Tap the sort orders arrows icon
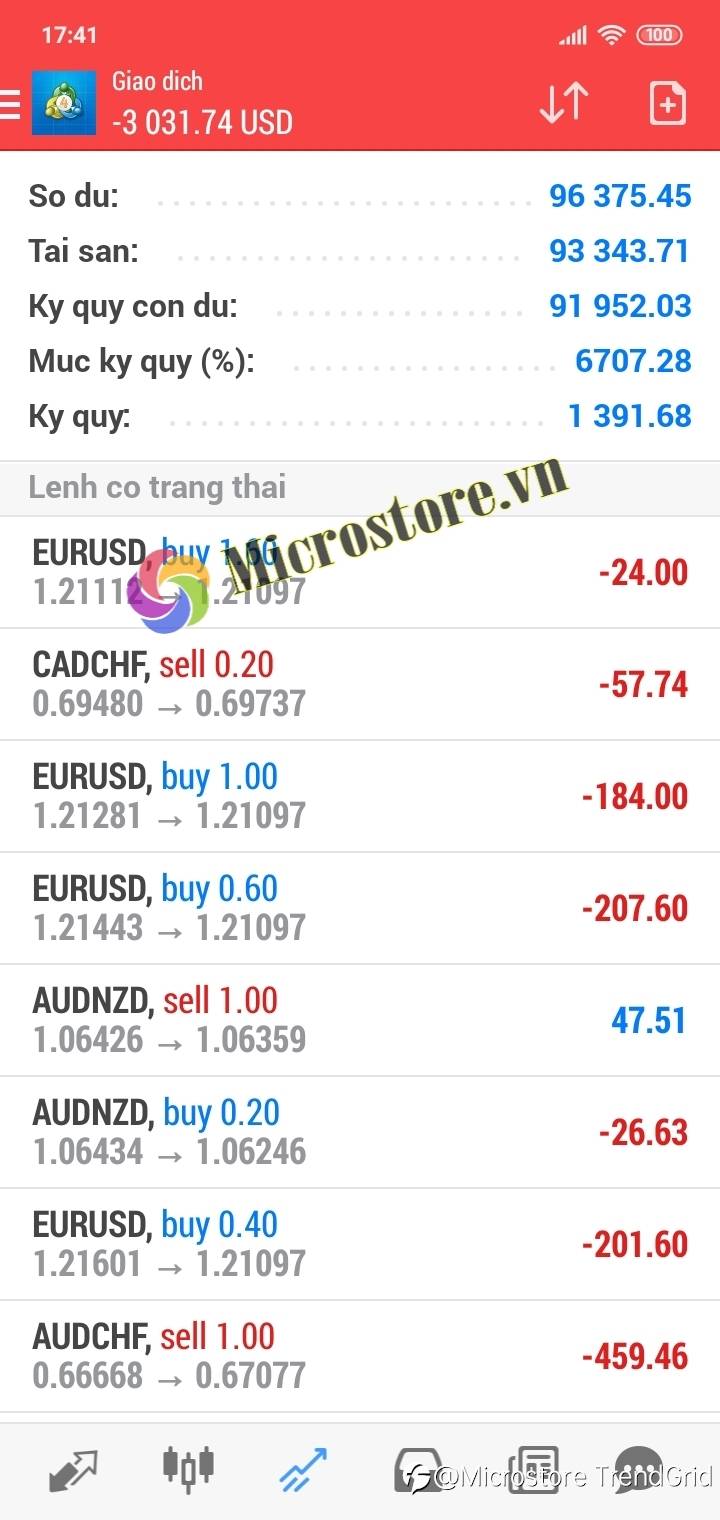Image resolution: width=720 pixels, height=1520 pixels. pos(563,103)
